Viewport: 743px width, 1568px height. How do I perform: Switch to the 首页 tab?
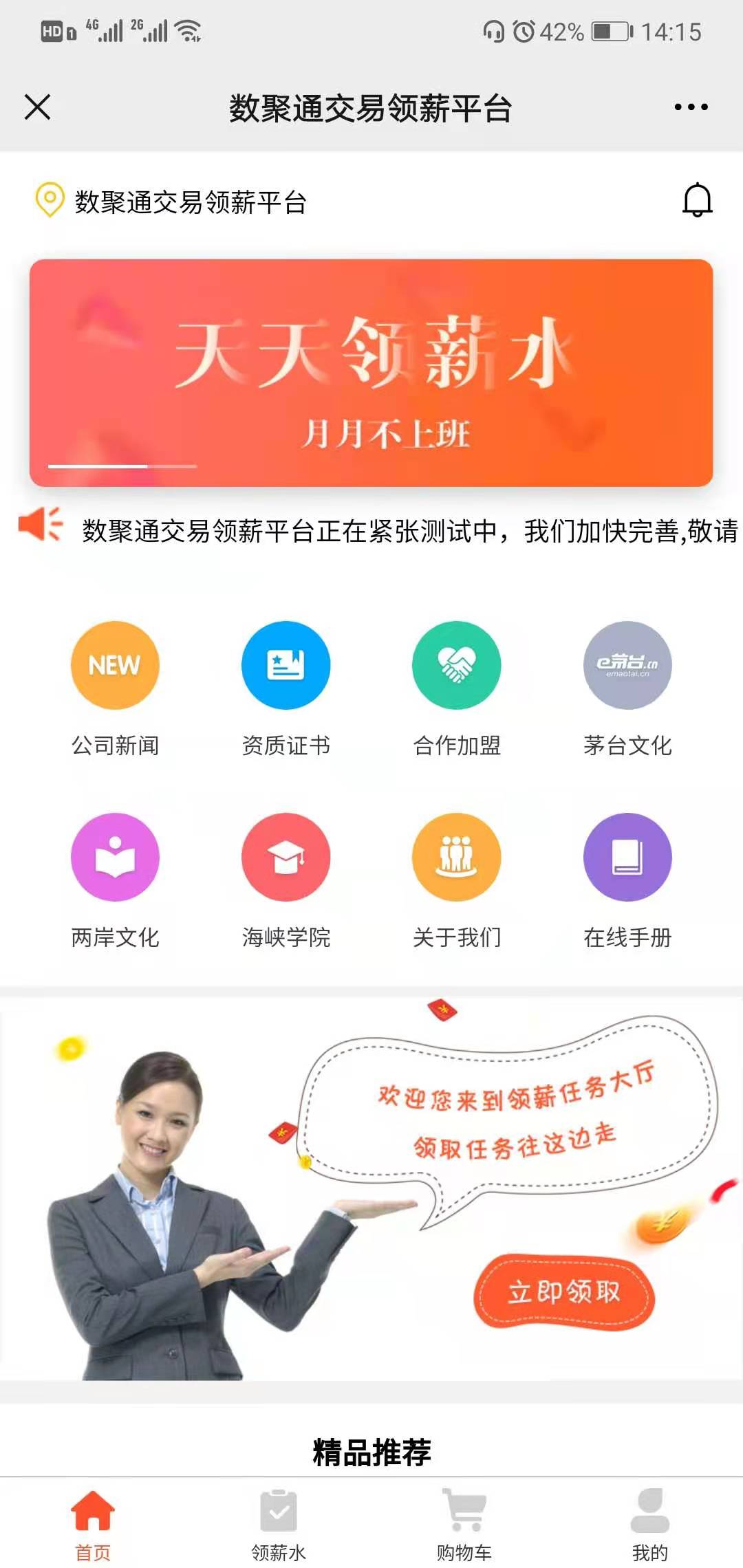click(x=93, y=1523)
